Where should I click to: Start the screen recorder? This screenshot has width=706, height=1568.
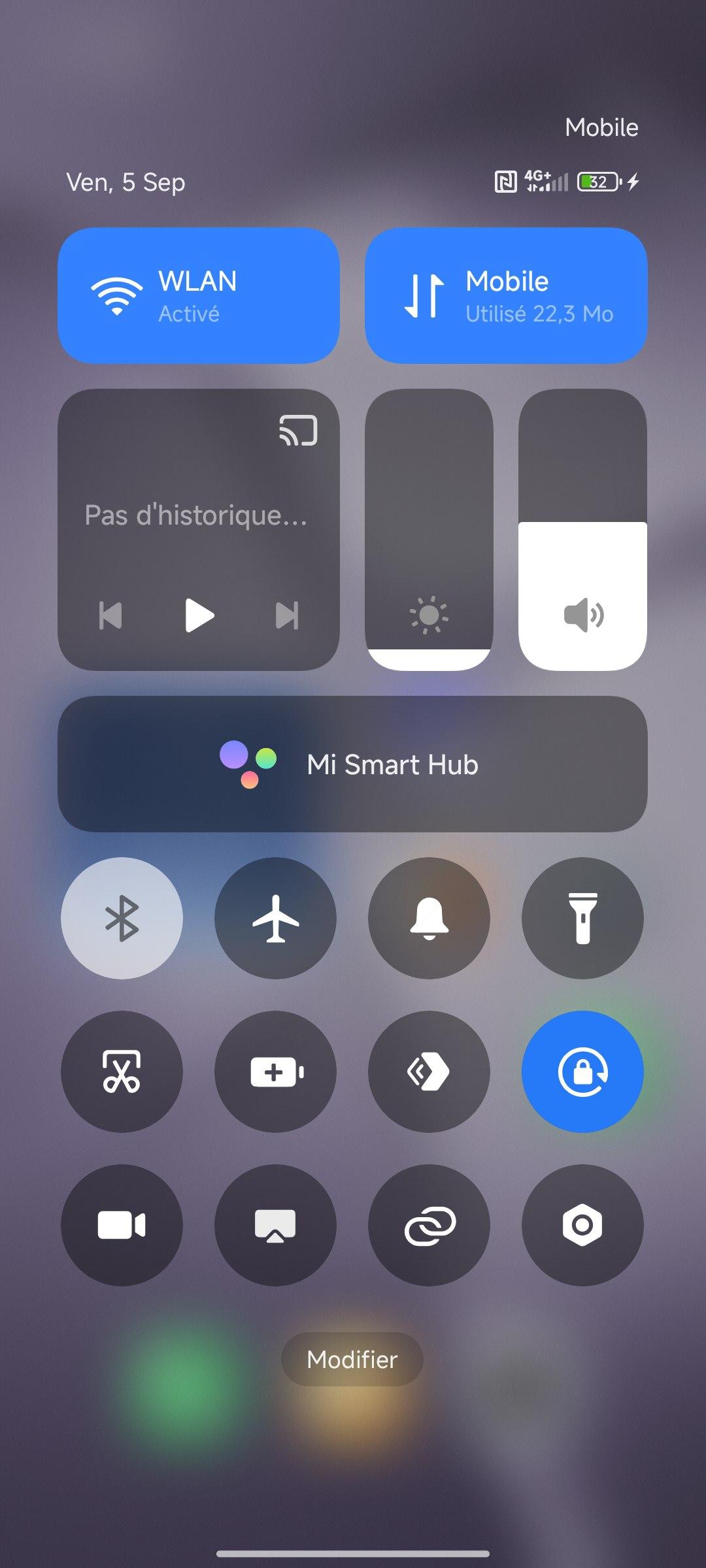(x=122, y=1225)
